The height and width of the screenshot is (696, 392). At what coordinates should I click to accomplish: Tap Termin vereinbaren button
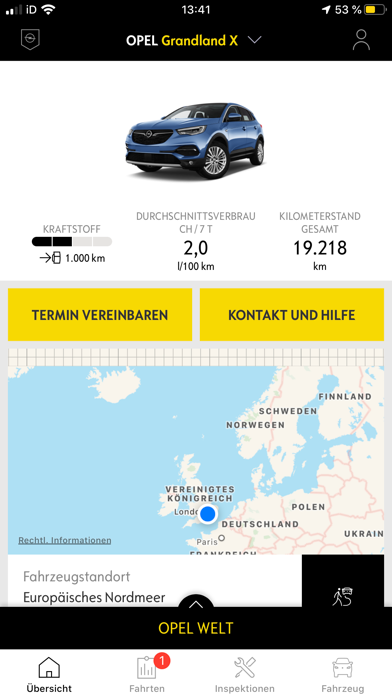[x=100, y=315]
